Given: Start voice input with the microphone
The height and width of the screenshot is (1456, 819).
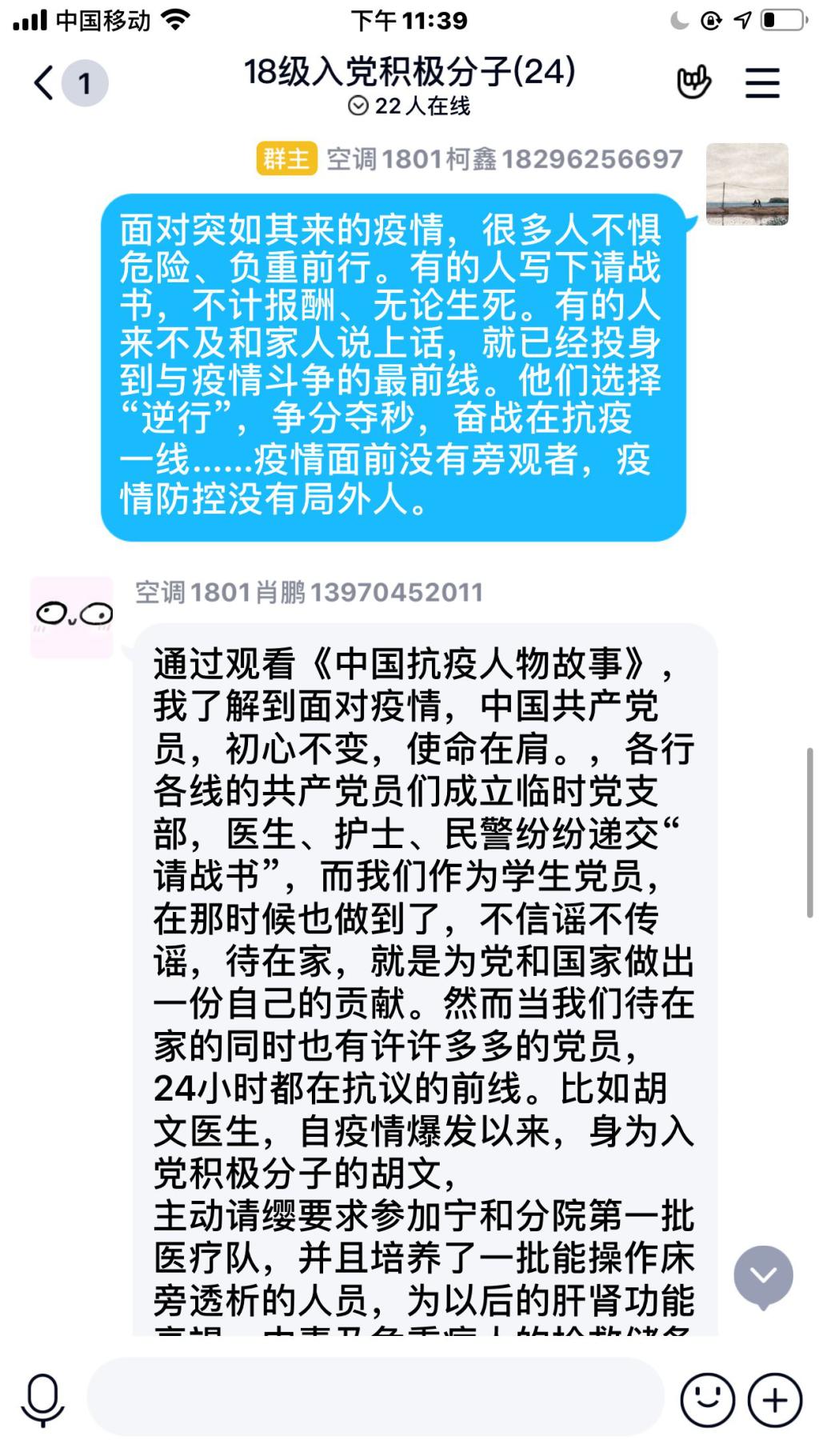Looking at the screenshot, I should point(42,1399).
